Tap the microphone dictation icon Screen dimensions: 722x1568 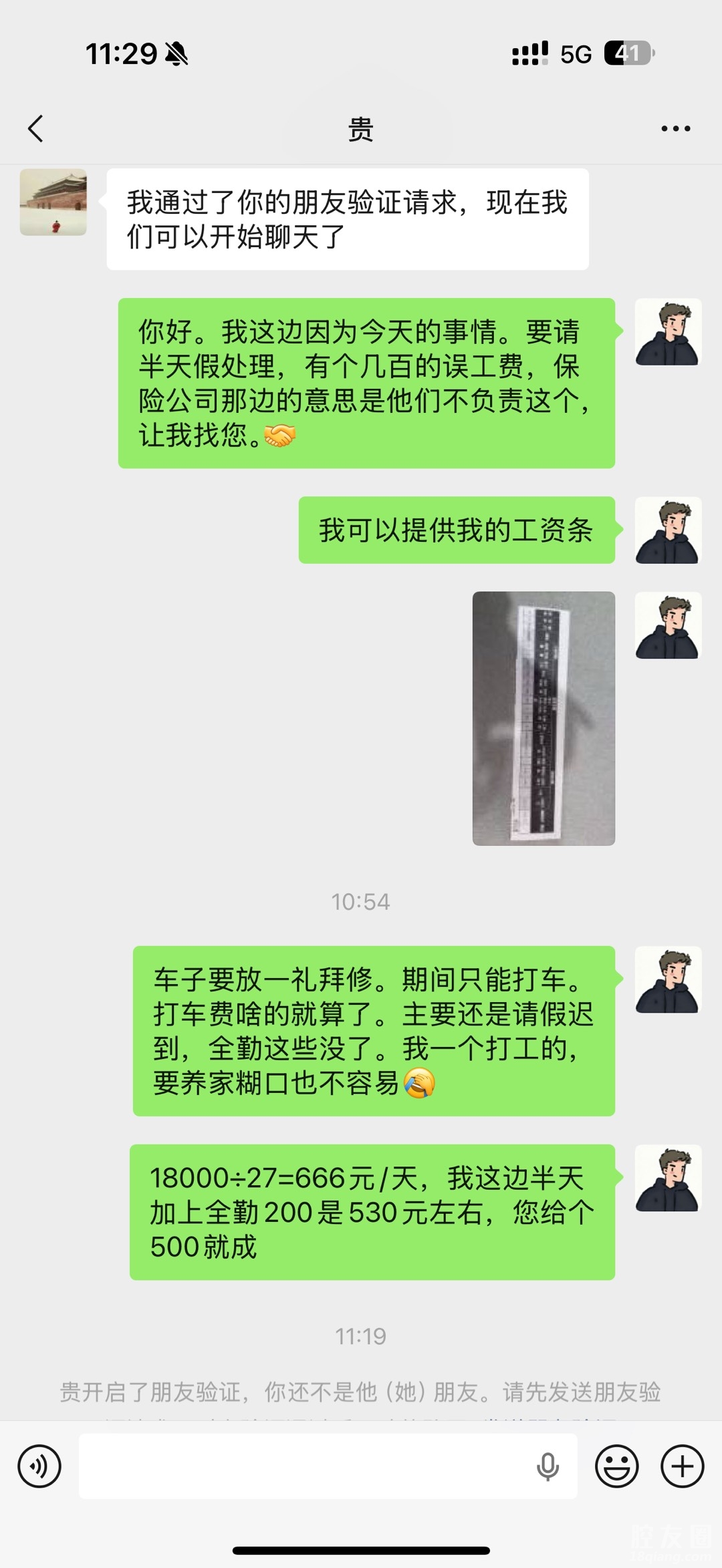548,1466
